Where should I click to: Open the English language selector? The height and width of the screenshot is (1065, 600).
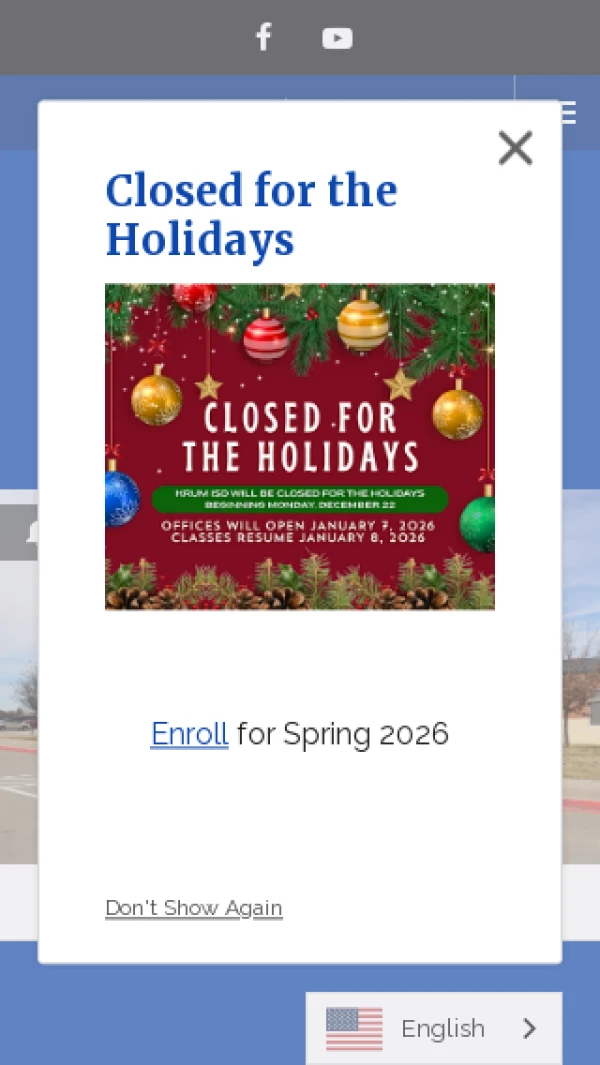[x=433, y=1028]
